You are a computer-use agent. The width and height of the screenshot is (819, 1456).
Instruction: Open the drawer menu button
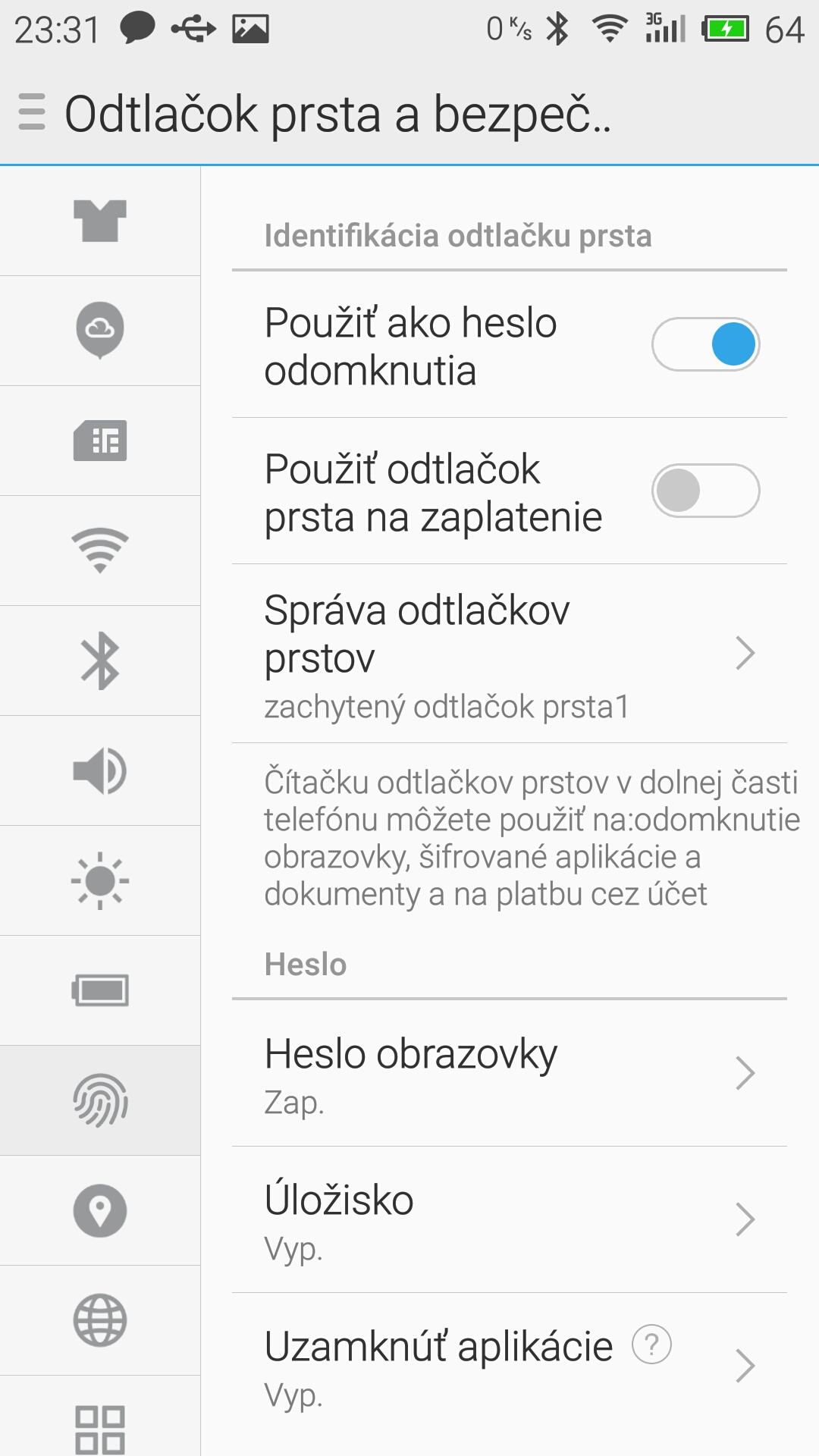(32, 112)
